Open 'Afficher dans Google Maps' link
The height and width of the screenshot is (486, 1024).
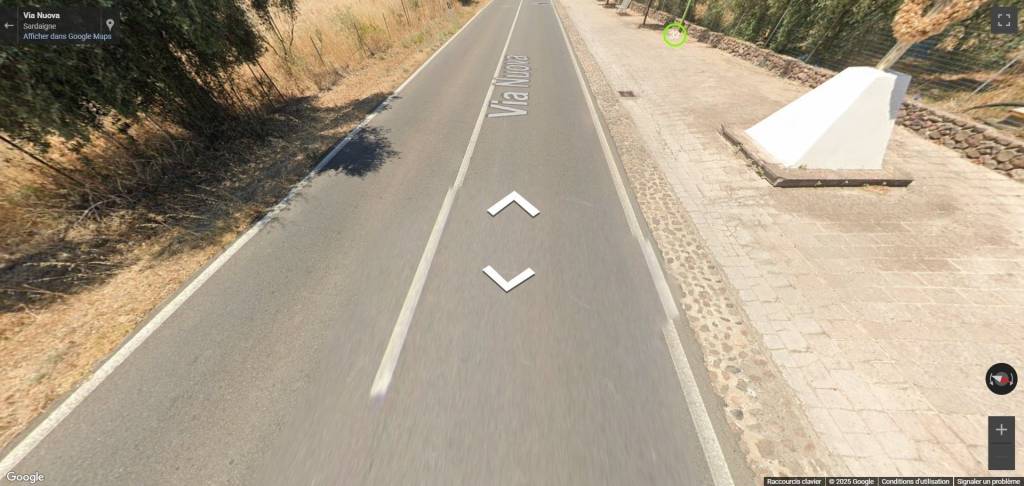pos(67,36)
